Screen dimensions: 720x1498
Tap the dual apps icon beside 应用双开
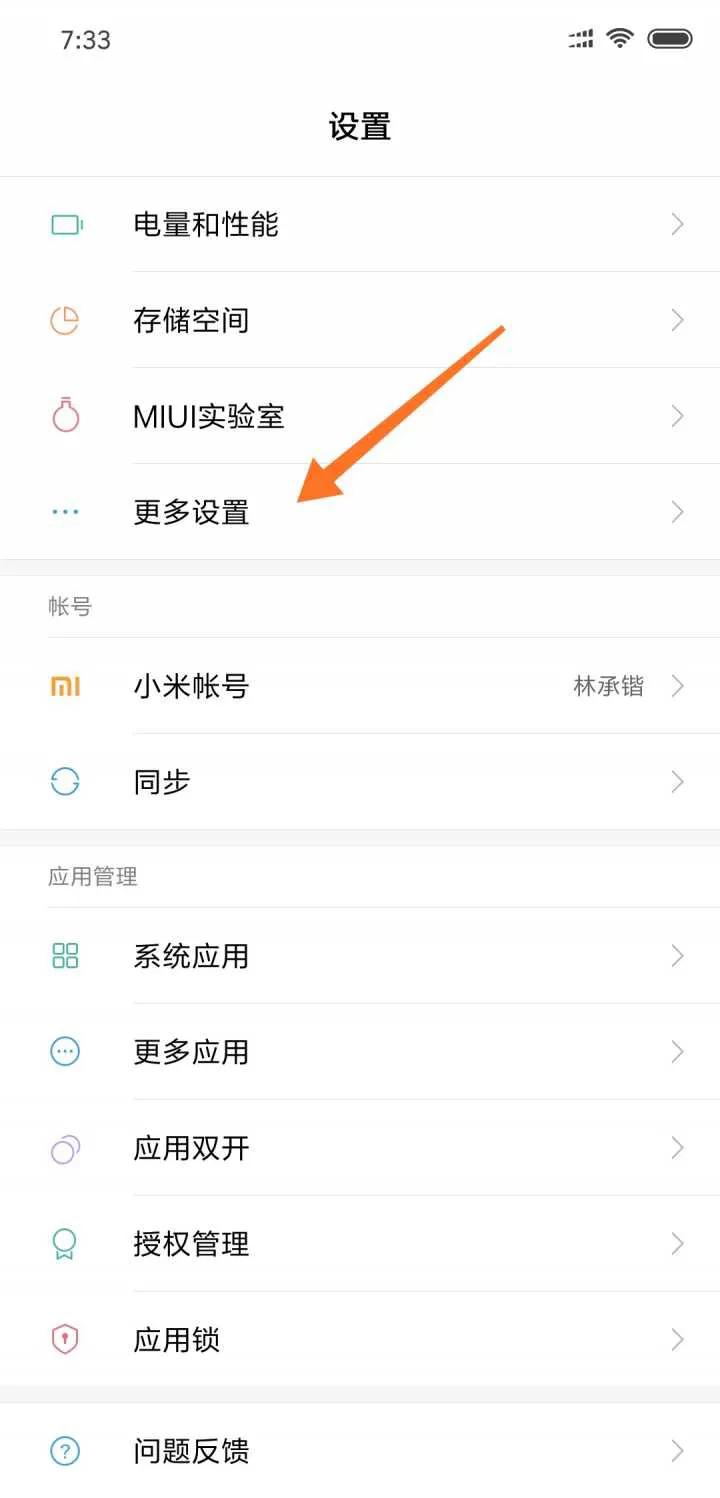[64, 1148]
